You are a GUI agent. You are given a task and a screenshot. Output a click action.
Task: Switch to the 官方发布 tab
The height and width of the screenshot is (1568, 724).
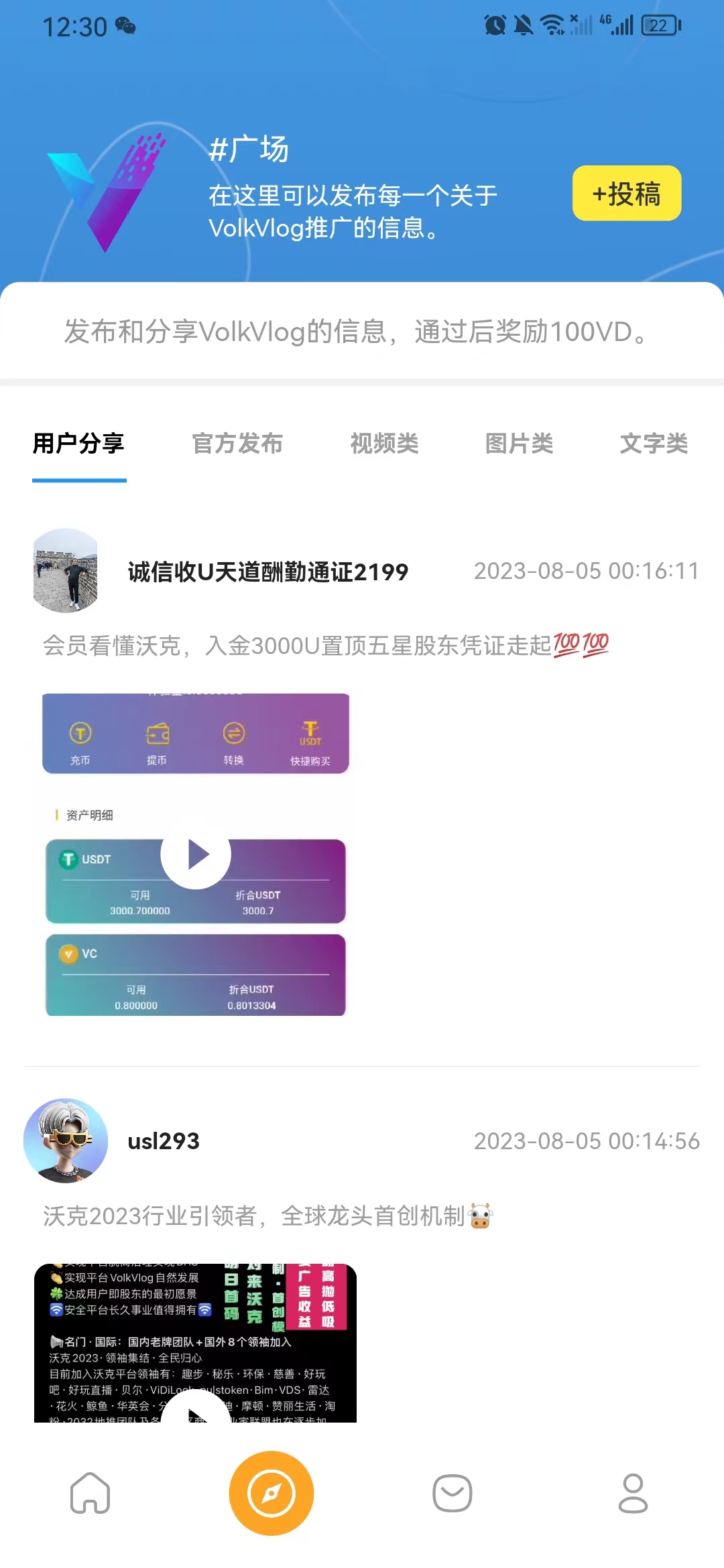[x=237, y=444]
